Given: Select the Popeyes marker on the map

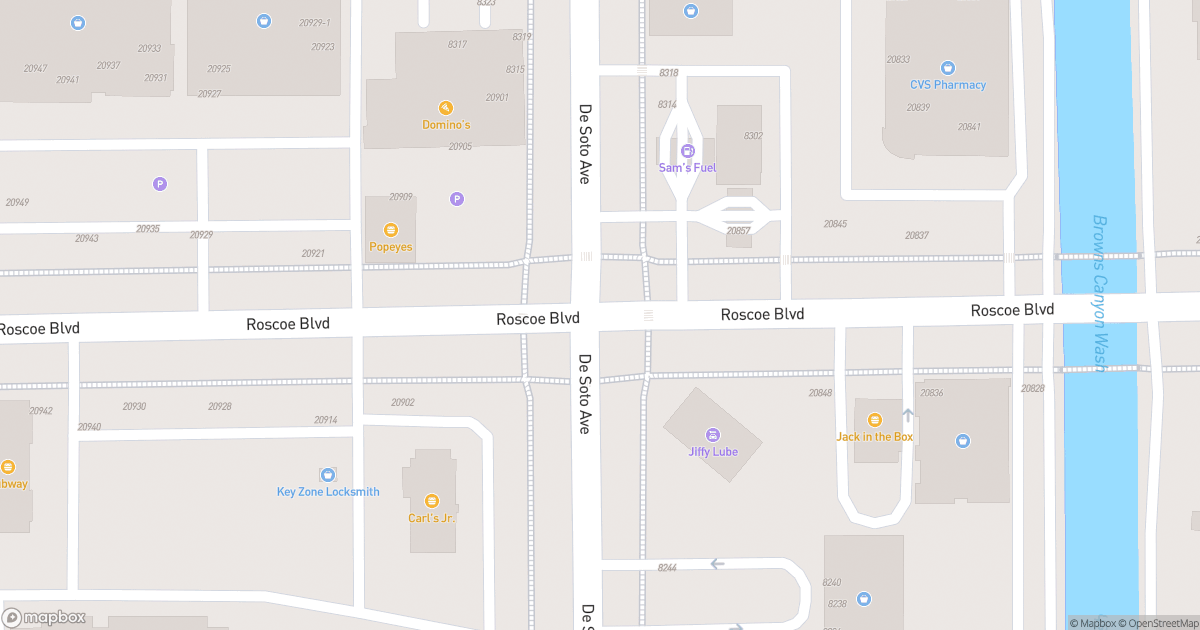Looking at the screenshot, I should (391, 230).
